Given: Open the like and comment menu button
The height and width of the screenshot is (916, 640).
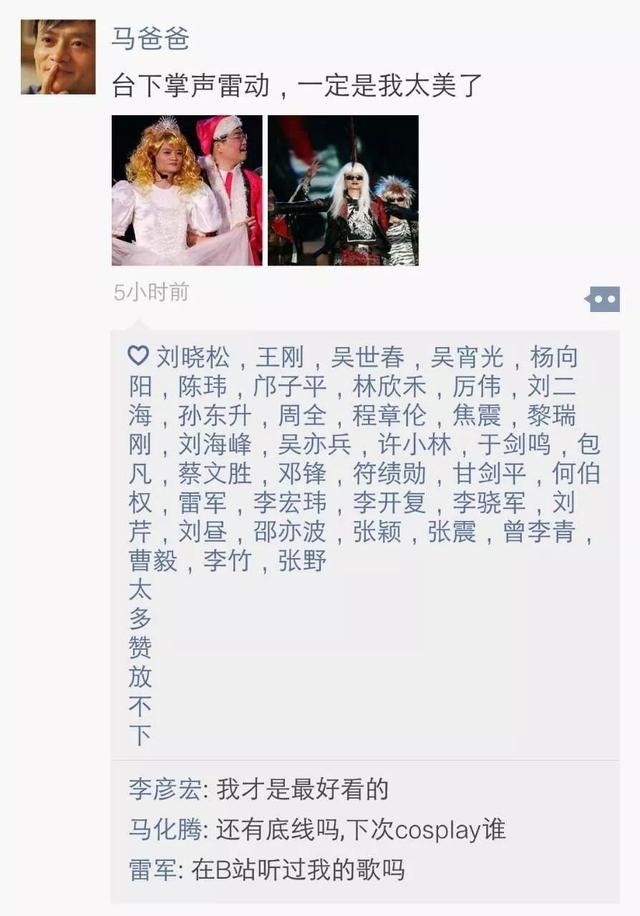Looking at the screenshot, I should (x=602, y=299).
